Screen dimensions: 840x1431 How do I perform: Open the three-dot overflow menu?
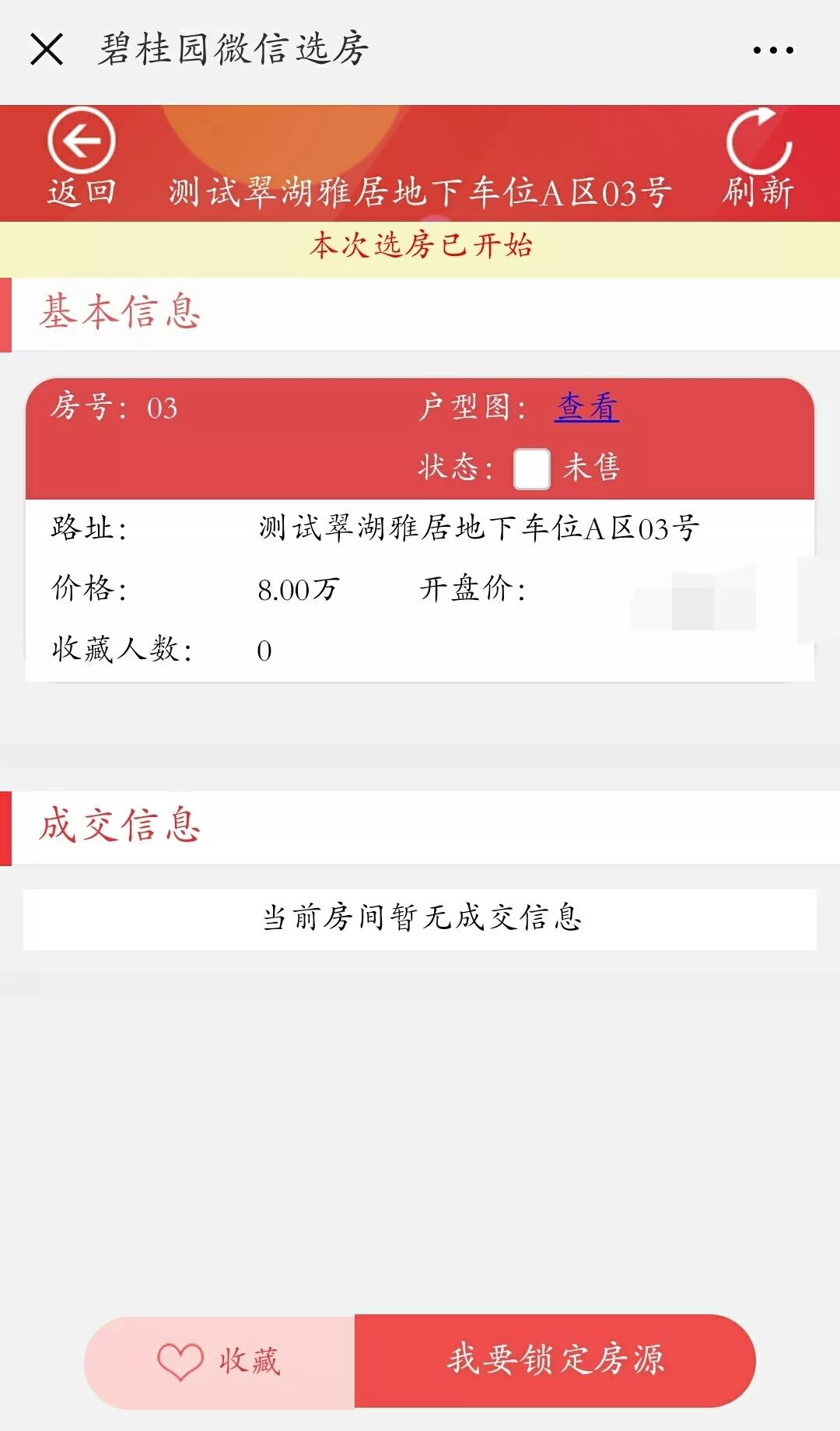pyautogui.click(x=773, y=51)
